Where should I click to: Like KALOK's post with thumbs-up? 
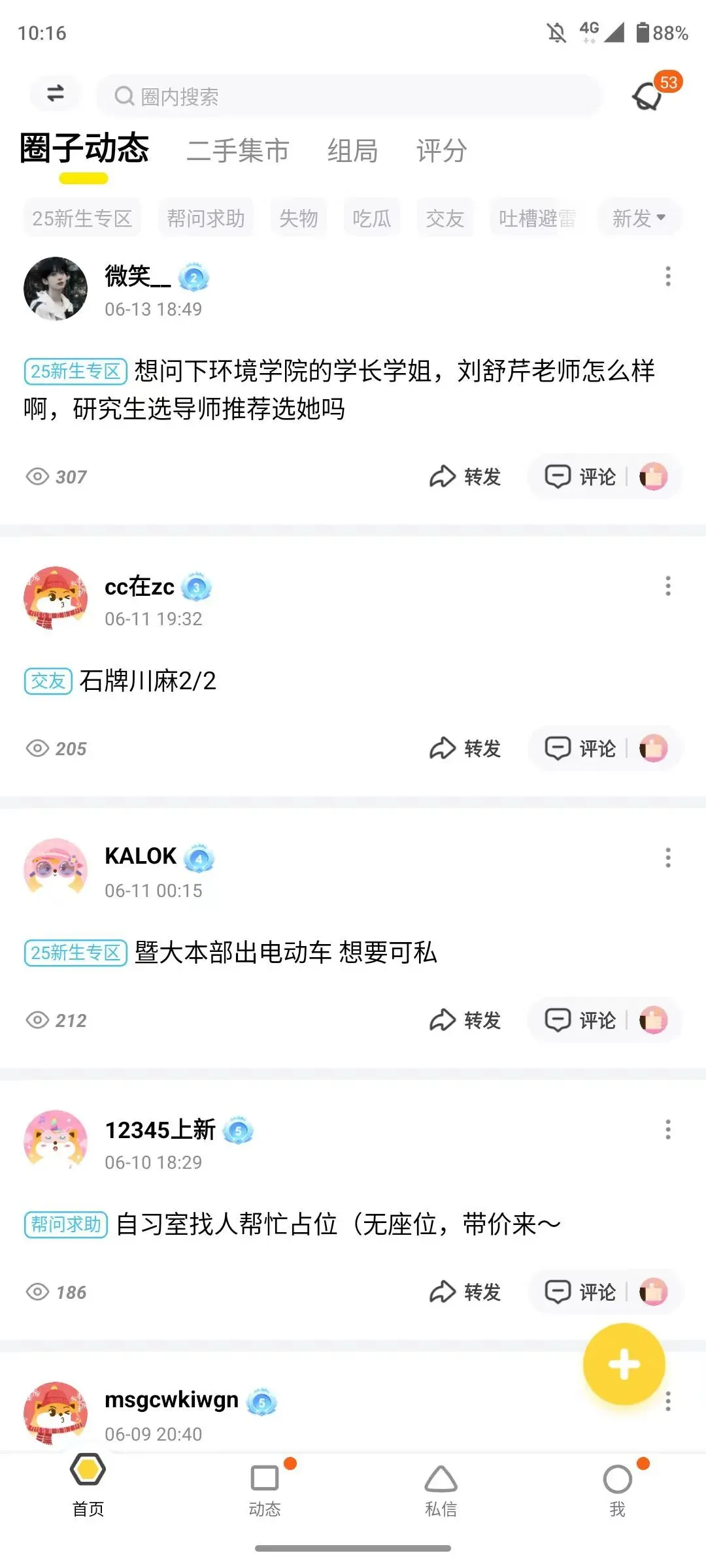pyautogui.click(x=653, y=1021)
